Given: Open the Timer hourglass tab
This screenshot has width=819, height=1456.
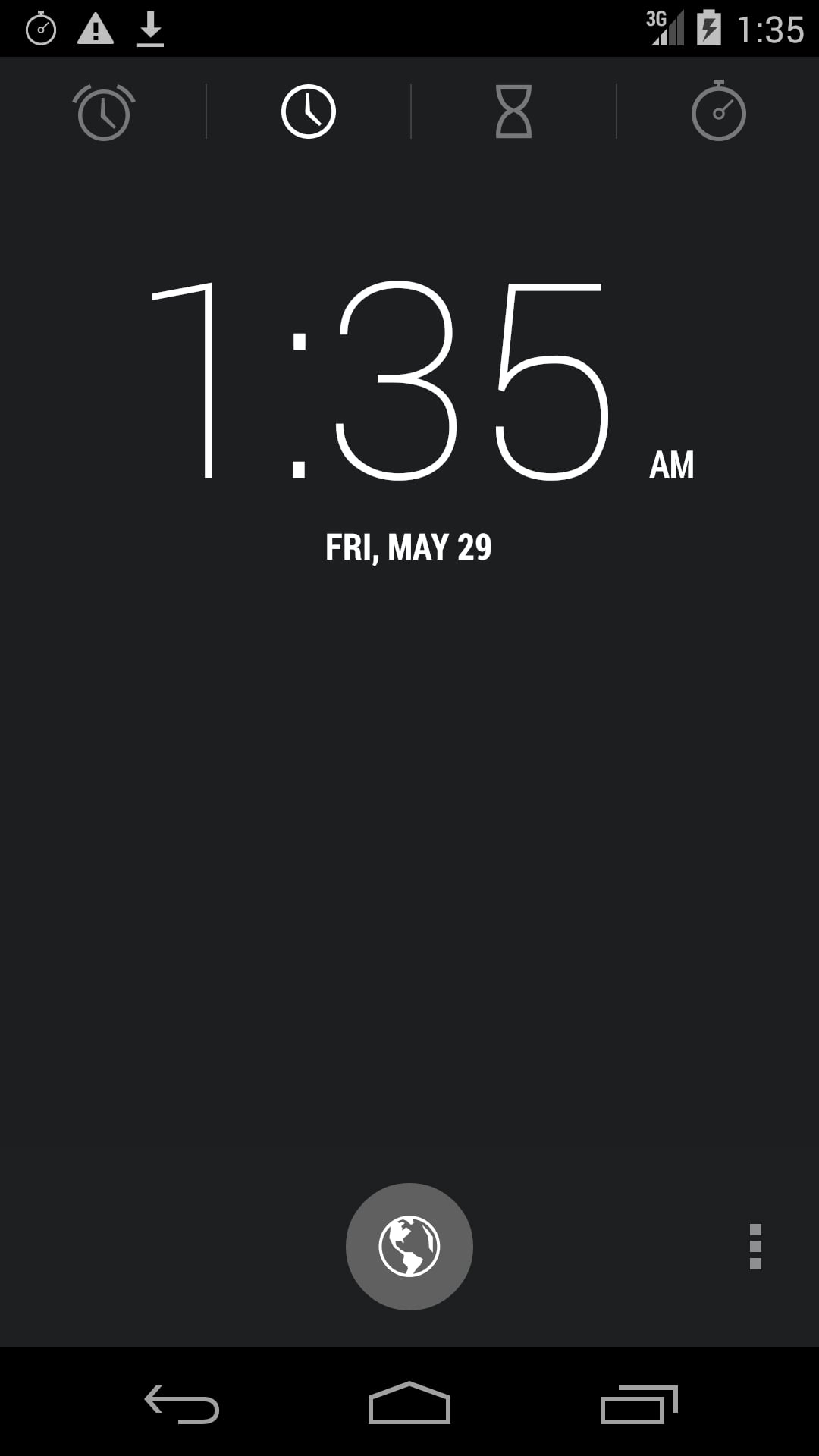Looking at the screenshot, I should (513, 112).
